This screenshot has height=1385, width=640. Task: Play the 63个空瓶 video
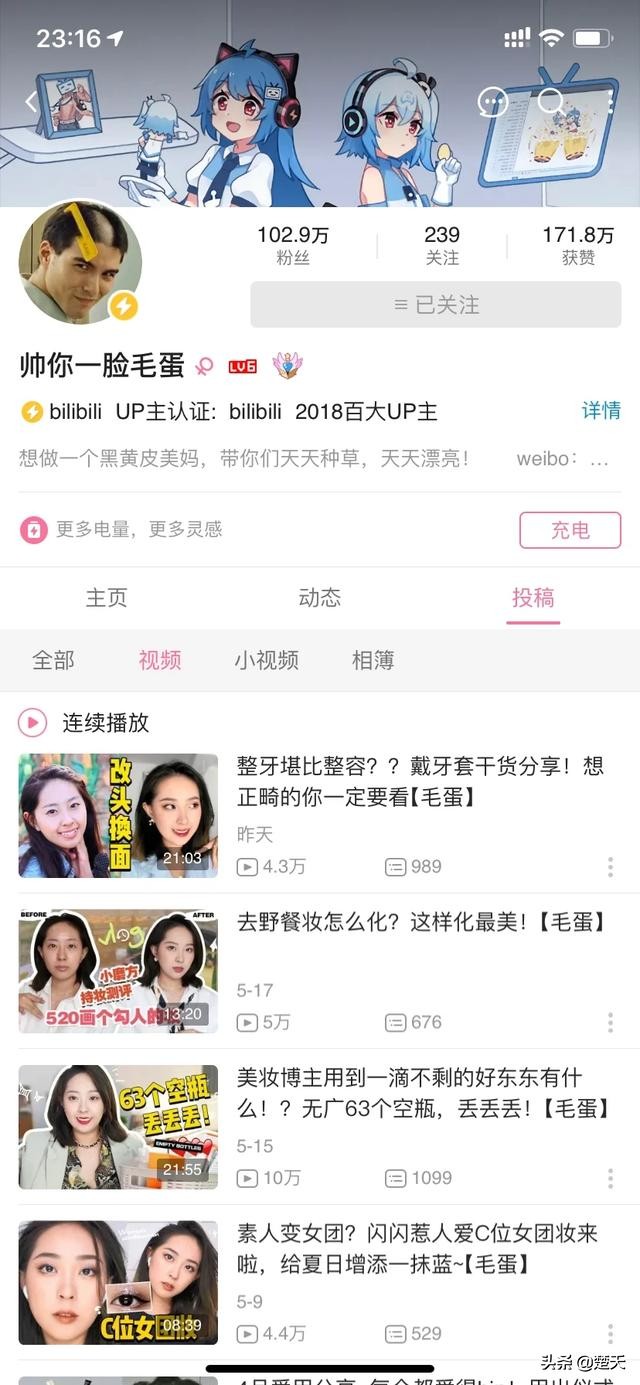(118, 1127)
